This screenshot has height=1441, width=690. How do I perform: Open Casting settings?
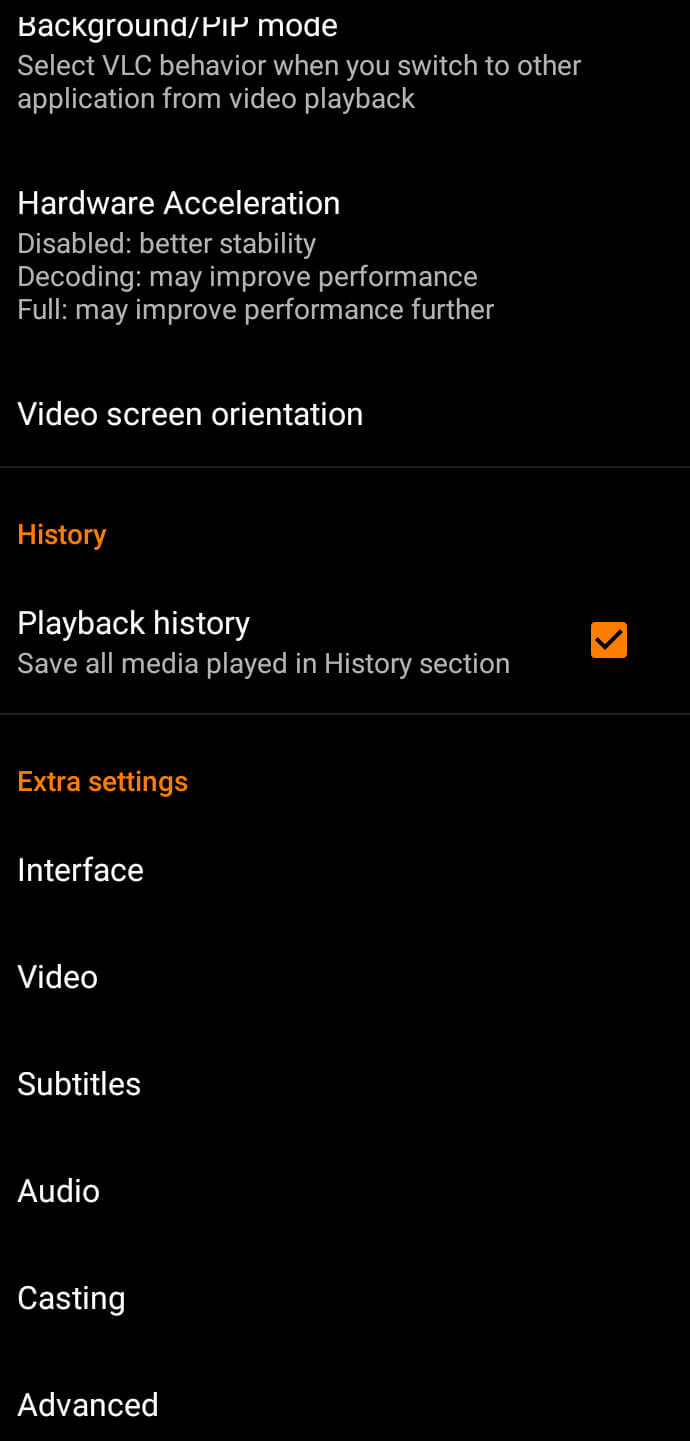345,1298
